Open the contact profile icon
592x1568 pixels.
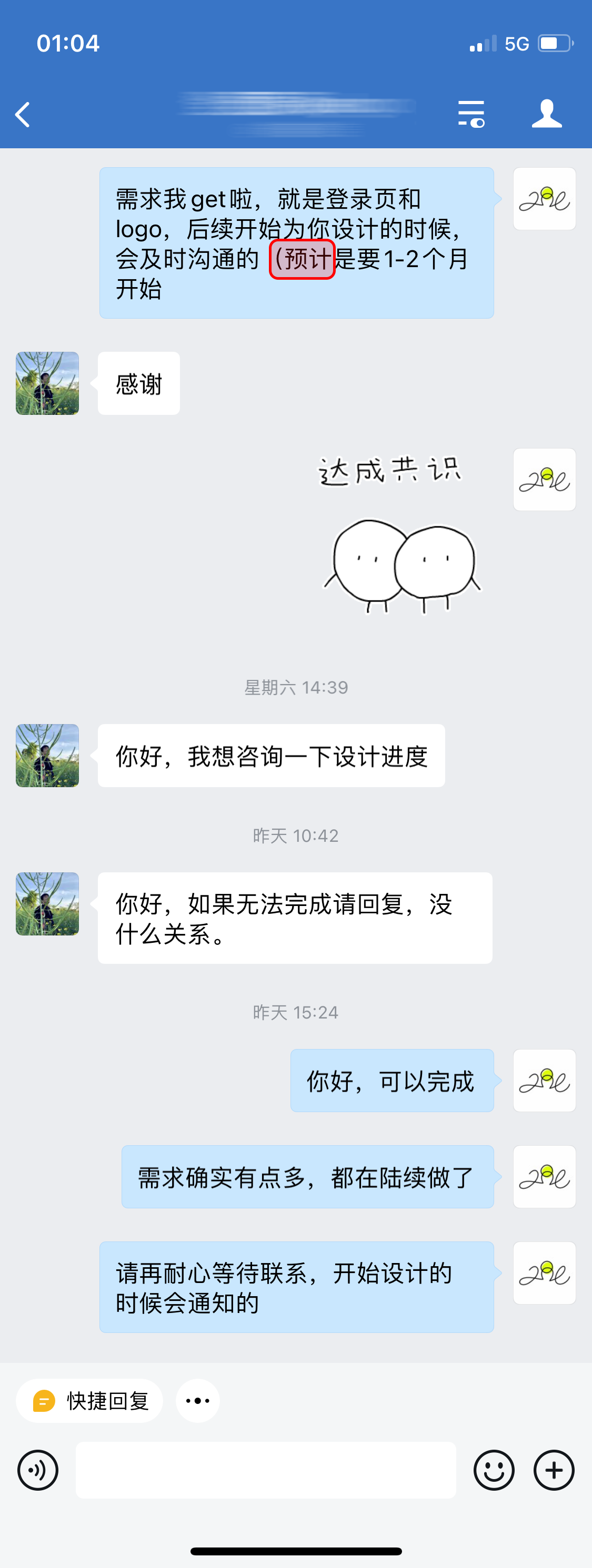coord(546,114)
